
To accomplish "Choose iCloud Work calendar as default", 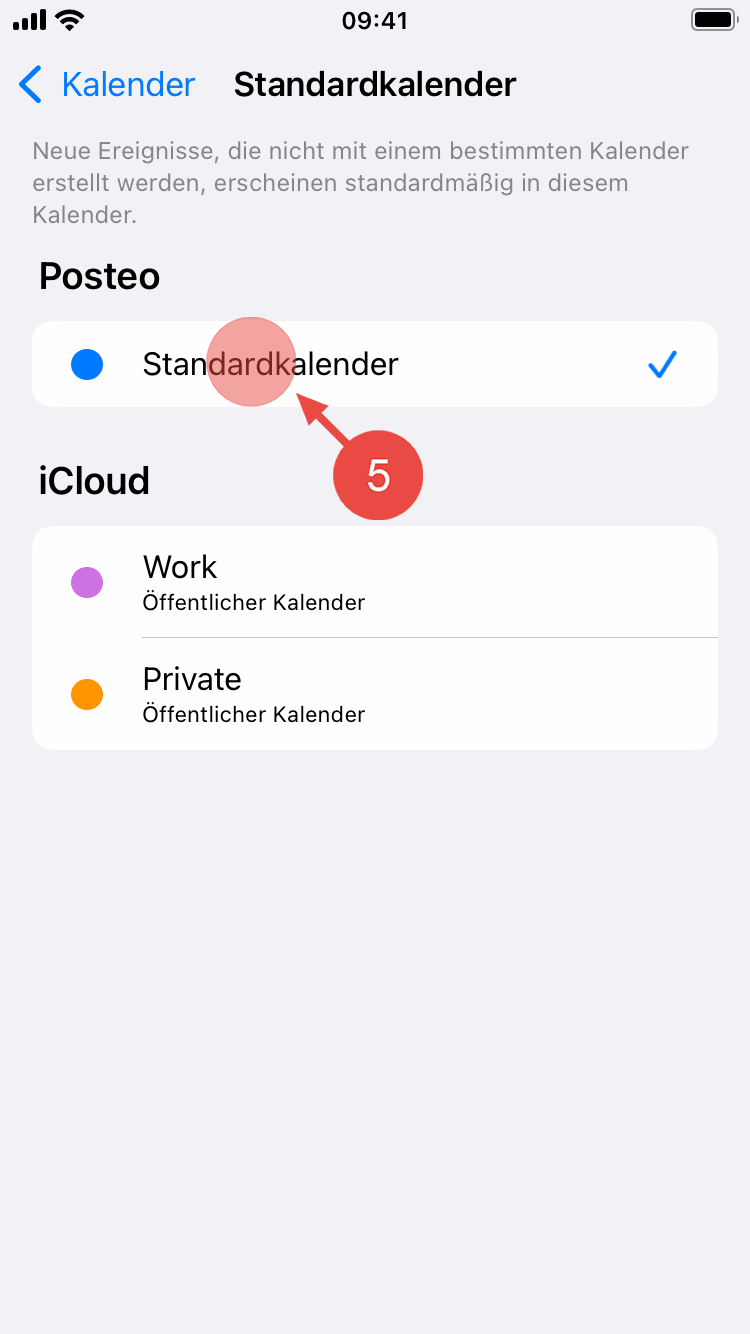I will pyautogui.click(x=374, y=582).
